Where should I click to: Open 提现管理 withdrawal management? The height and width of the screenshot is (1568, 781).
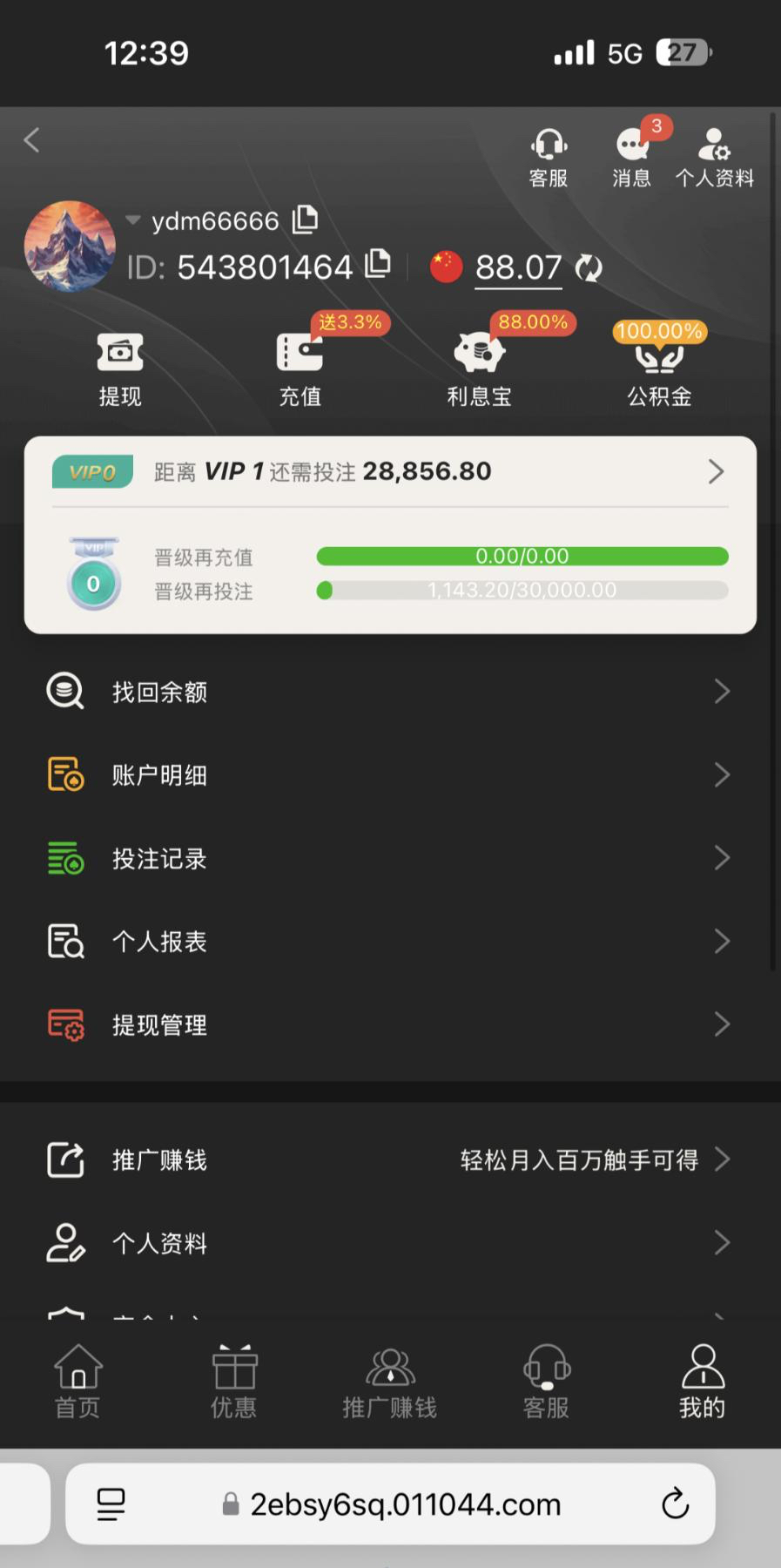click(390, 1024)
